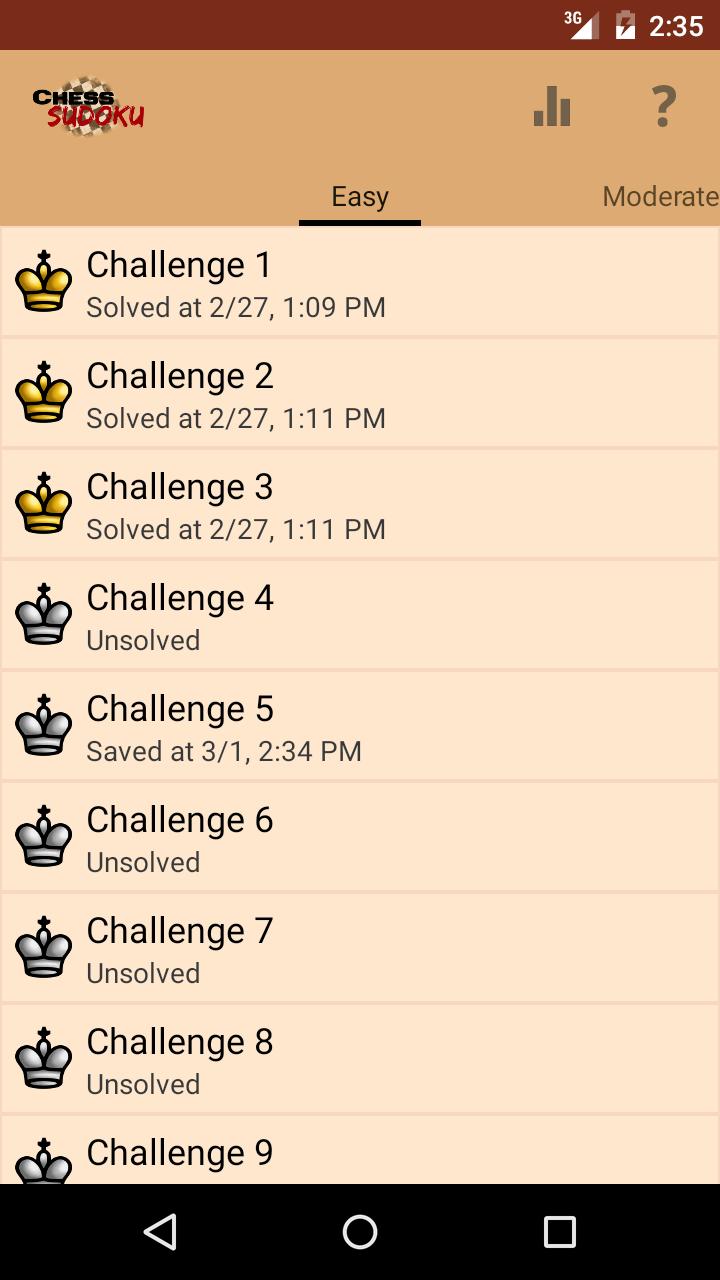Resume the saved Challenge 5
The width and height of the screenshot is (720, 1280).
(x=360, y=725)
